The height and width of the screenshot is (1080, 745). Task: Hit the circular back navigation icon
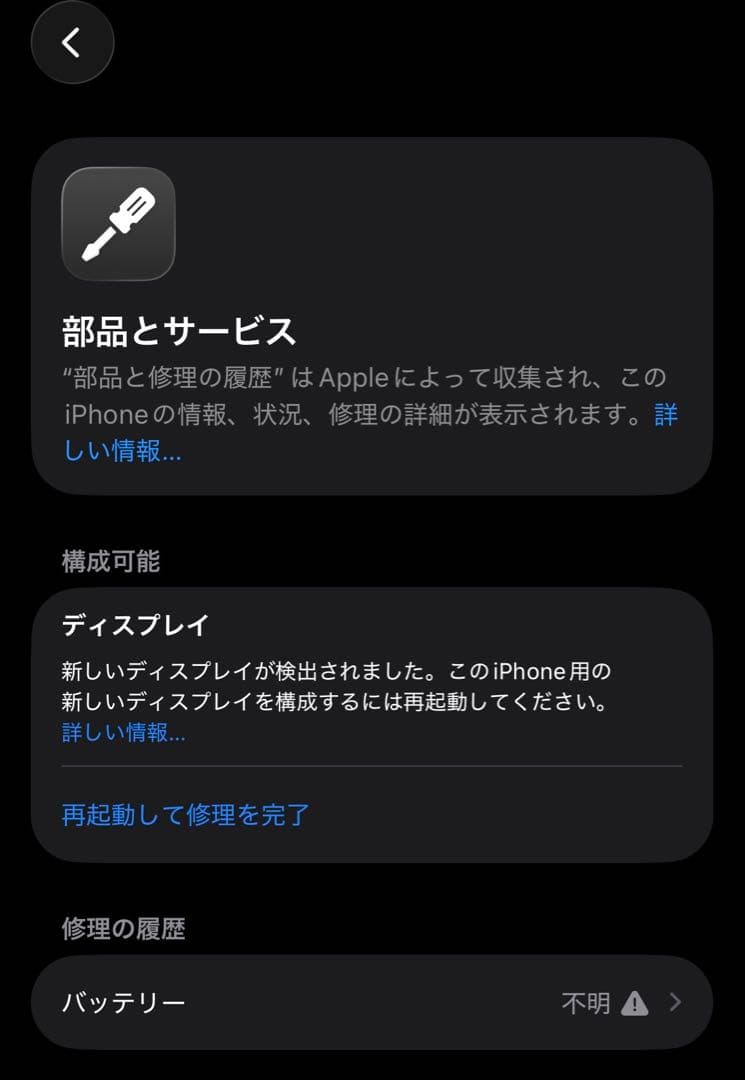tap(72, 43)
